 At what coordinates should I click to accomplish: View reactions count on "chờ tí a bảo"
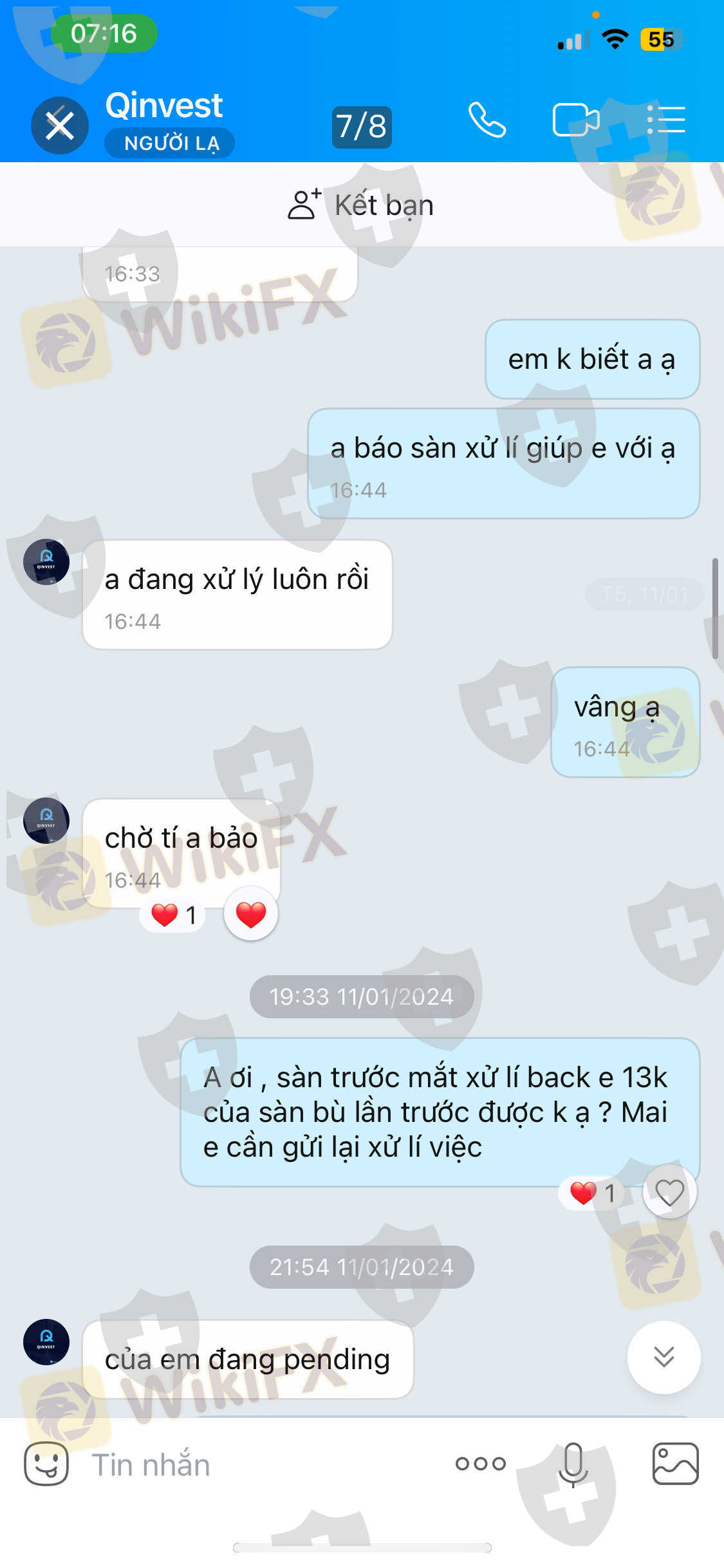point(172,914)
